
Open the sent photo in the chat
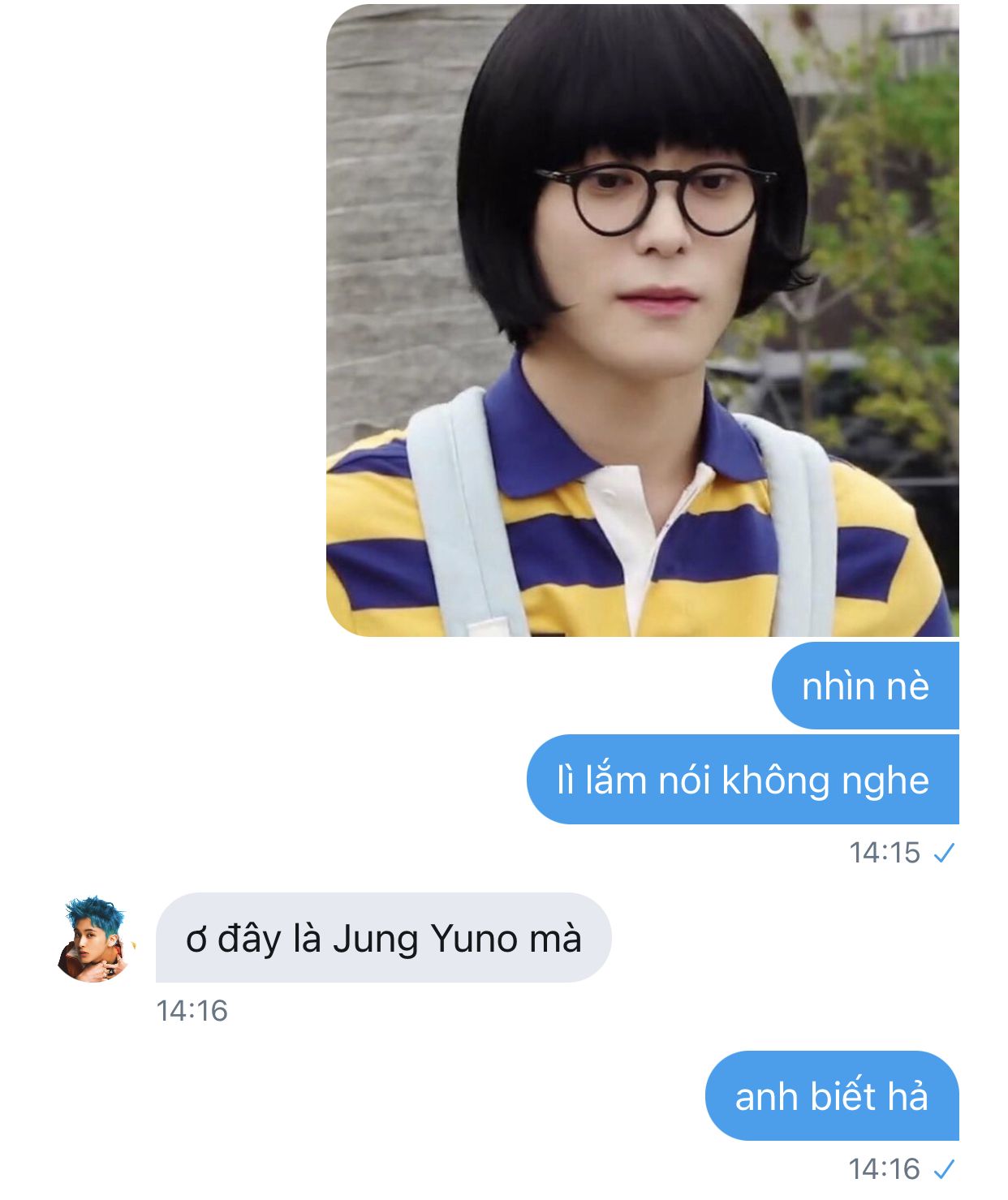tap(642, 320)
